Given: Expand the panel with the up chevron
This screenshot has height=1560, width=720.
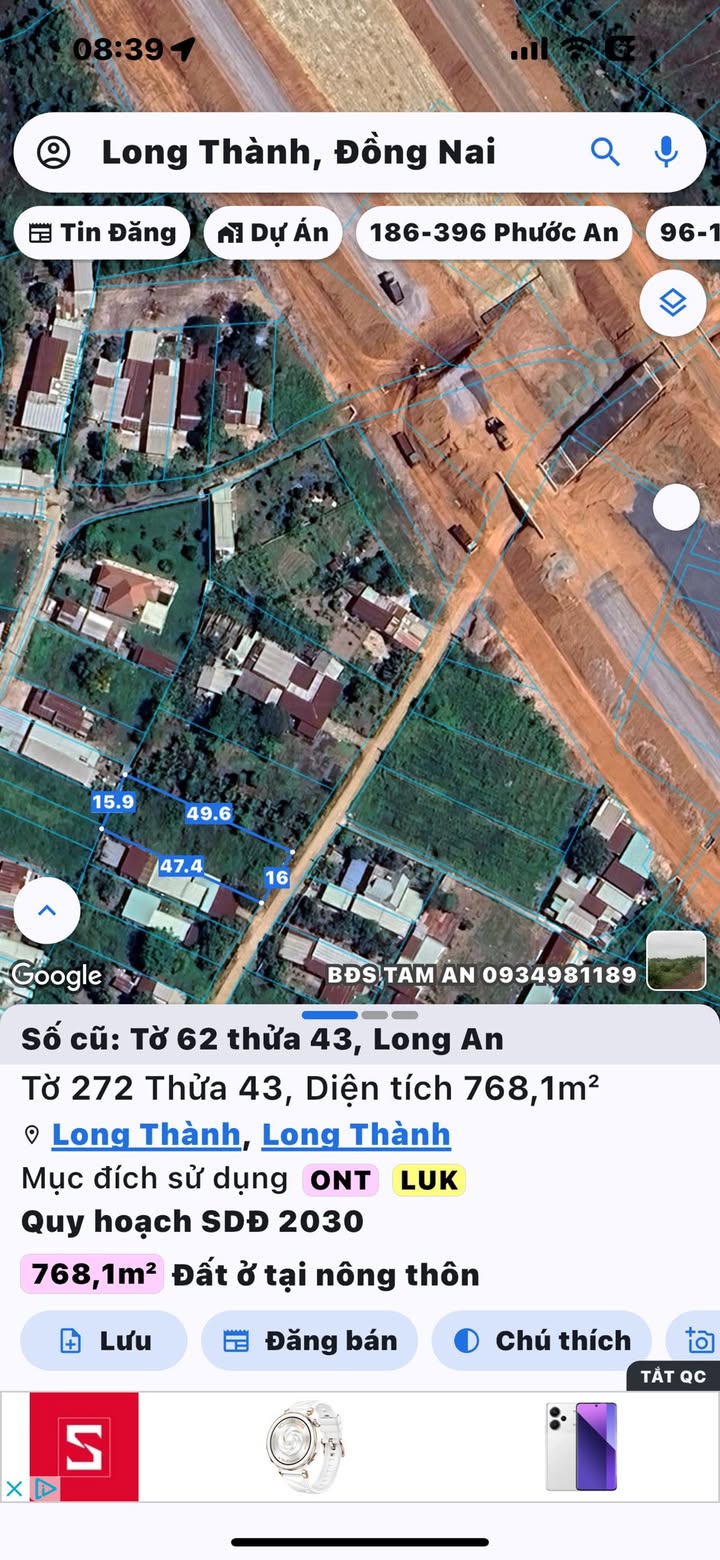Looking at the screenshot, I should pyautogui.click(x=46, y=911).
